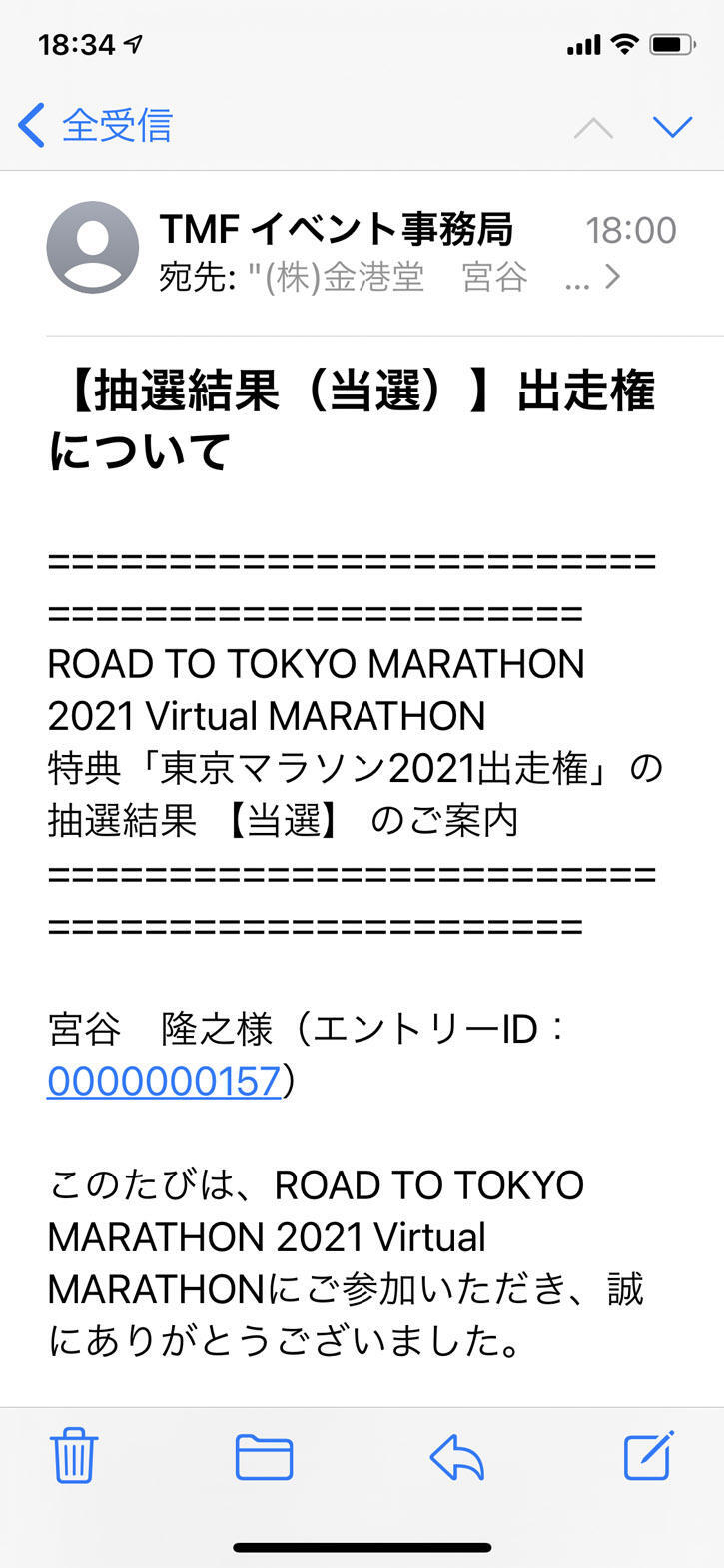The height and width of the screenshot is (1568, 724).
Task: Open entry ID link 0000000157
Action: 164,1082
